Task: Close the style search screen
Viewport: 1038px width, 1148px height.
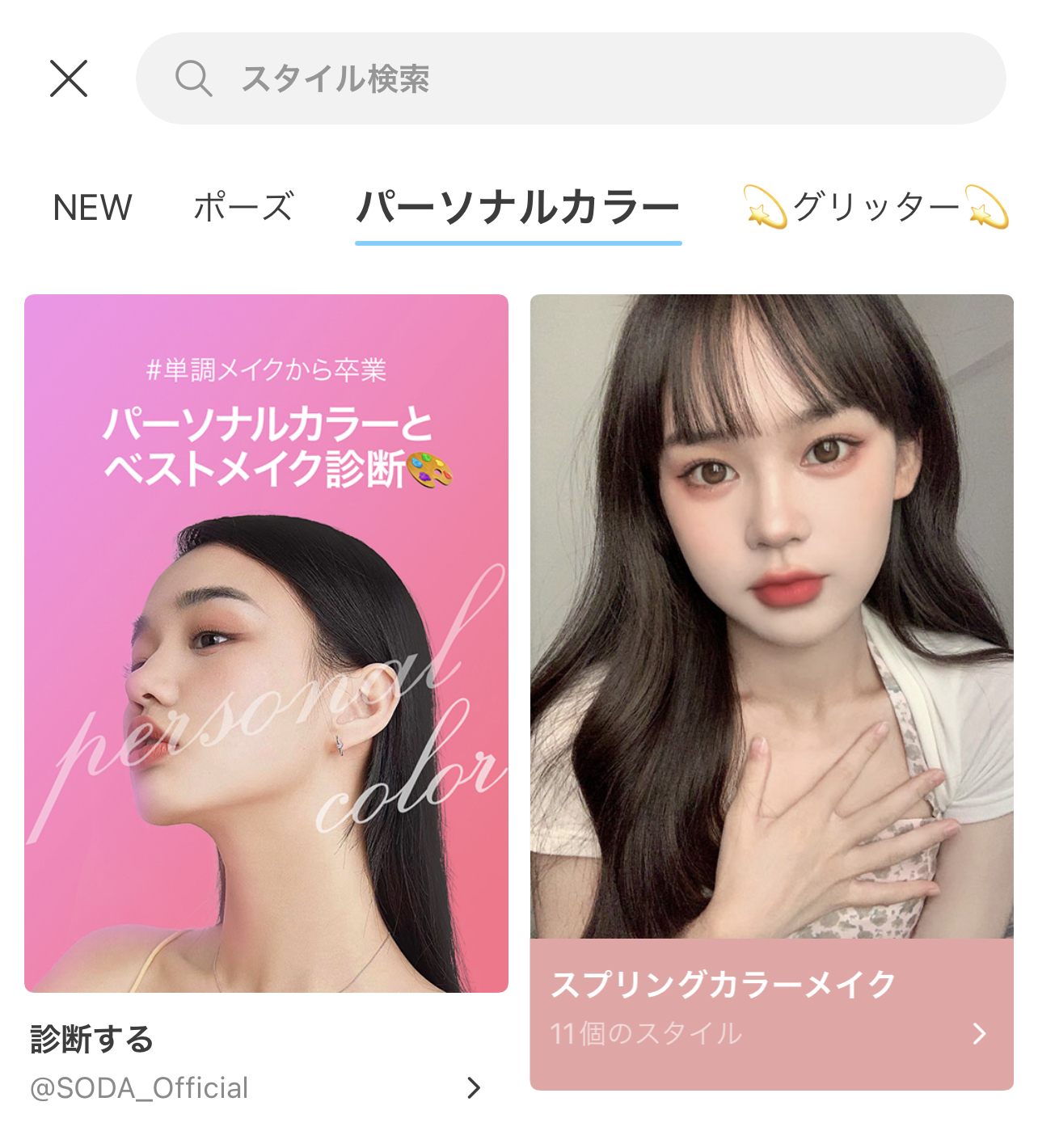Action: click(69, 78)
